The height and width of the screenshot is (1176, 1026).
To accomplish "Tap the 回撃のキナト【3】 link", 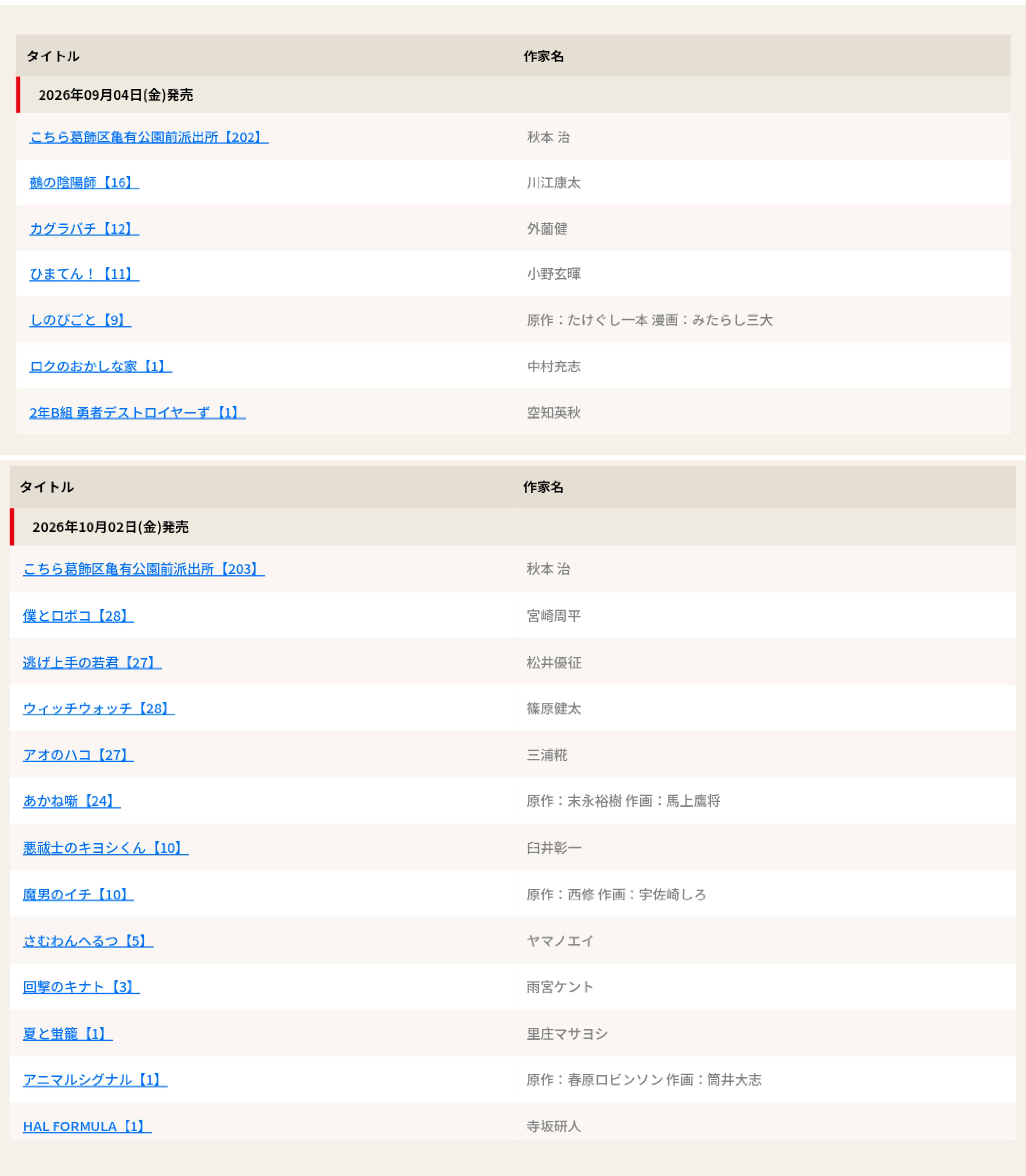I will (81, 987).
